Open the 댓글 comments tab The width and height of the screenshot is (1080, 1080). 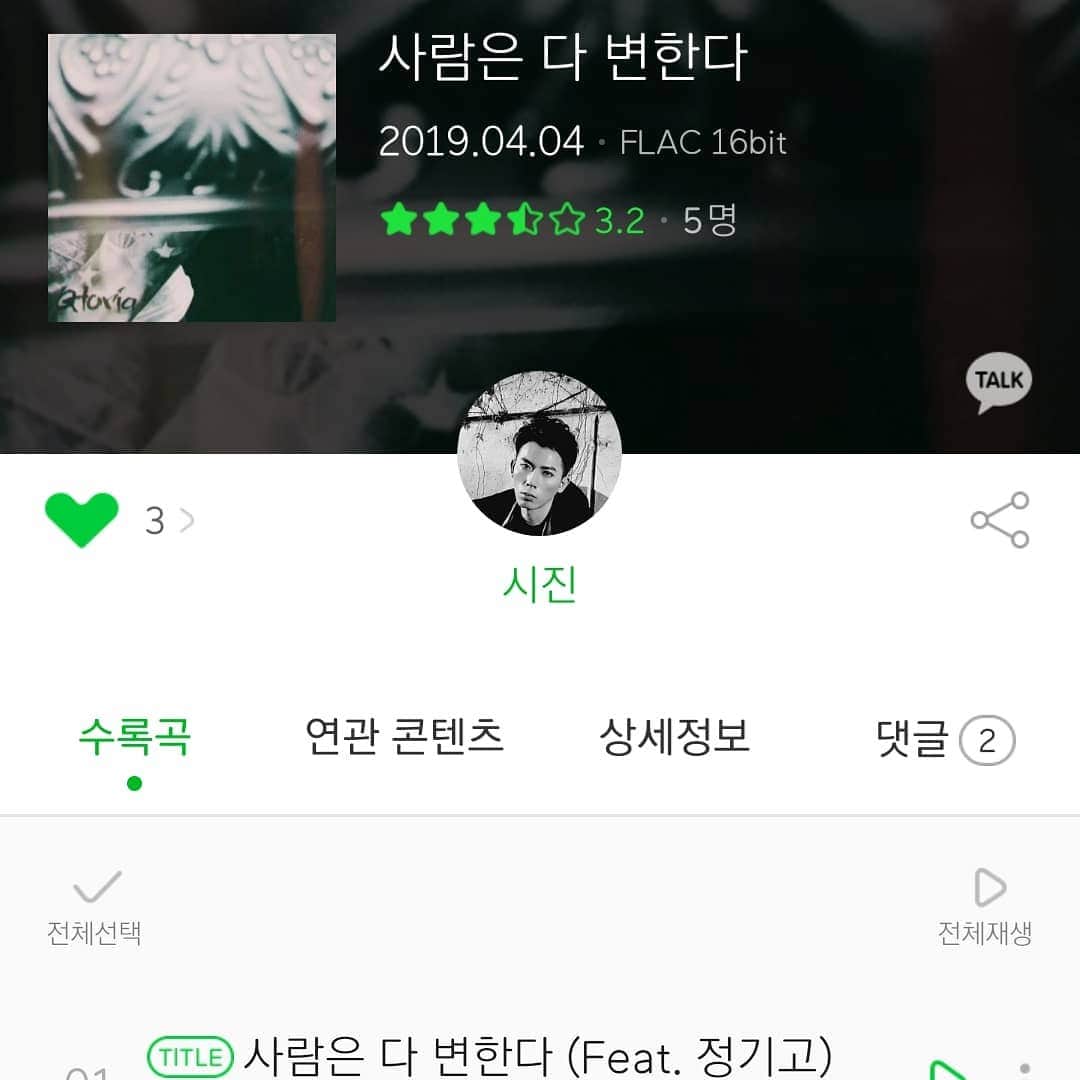(944, 741)
